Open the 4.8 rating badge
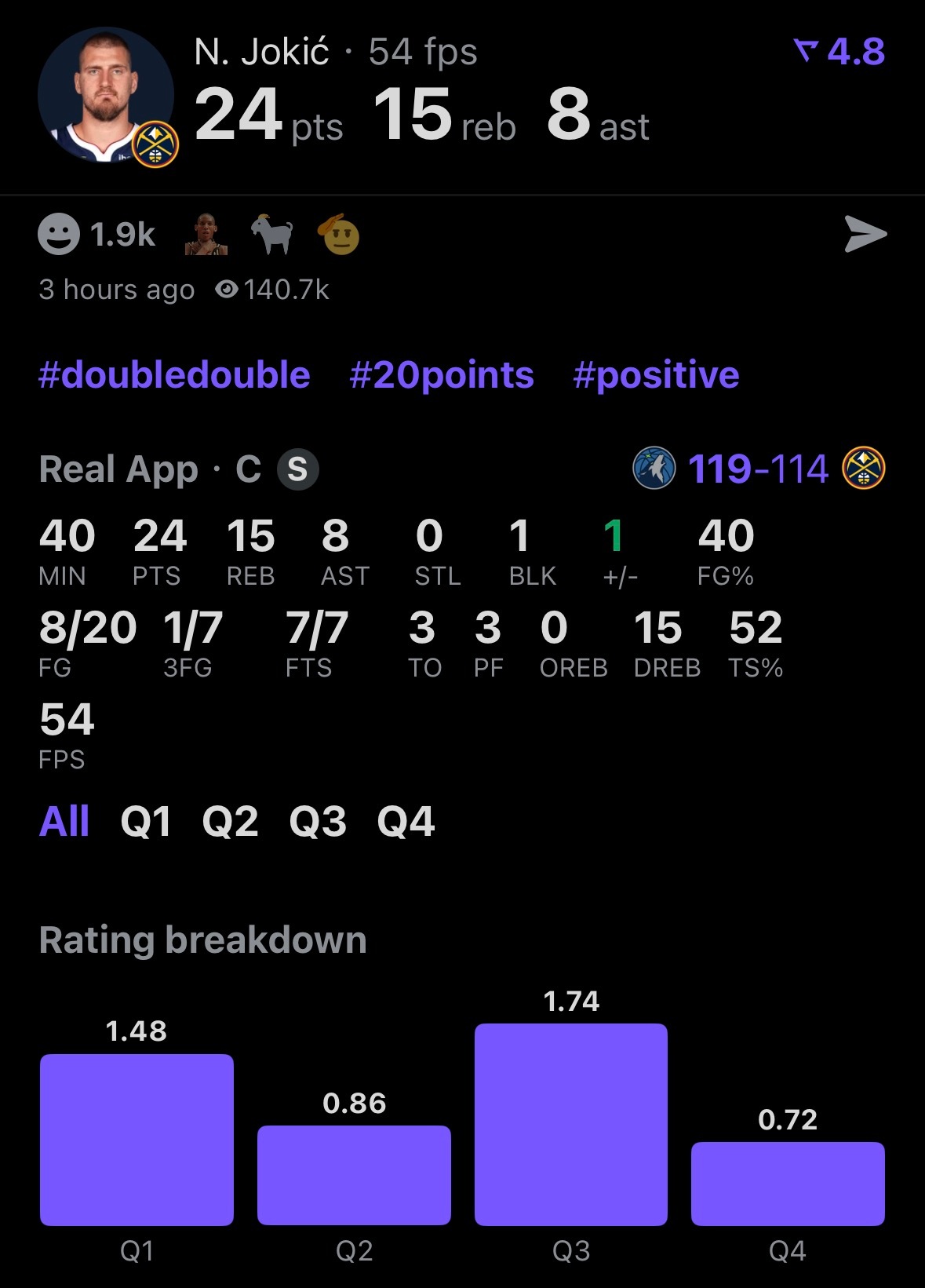This screenshot has height=1288, width=925. (839, 52)
